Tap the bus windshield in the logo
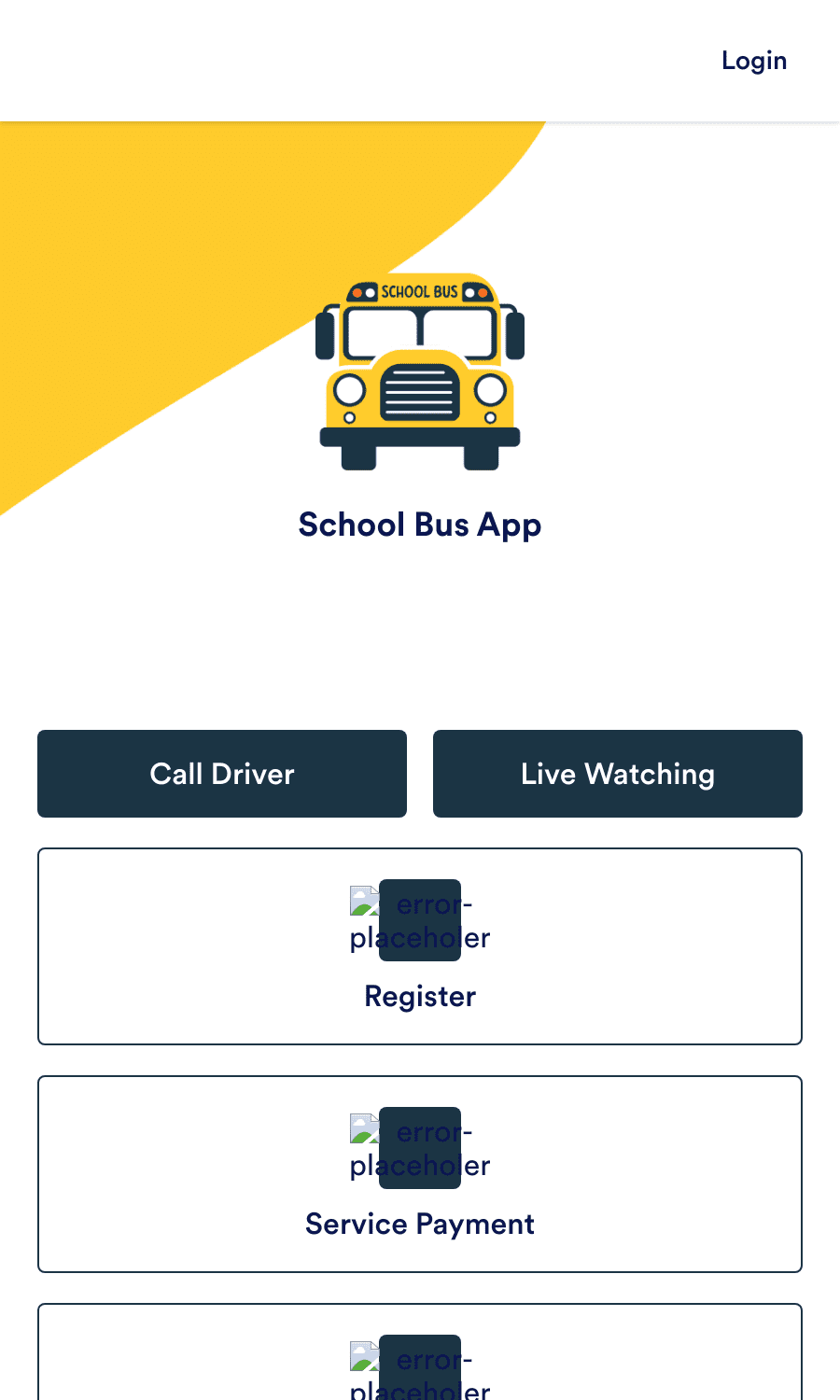The width and height of the screenshot is (840, 1400). pyautogui.click(x=420, y=329)
